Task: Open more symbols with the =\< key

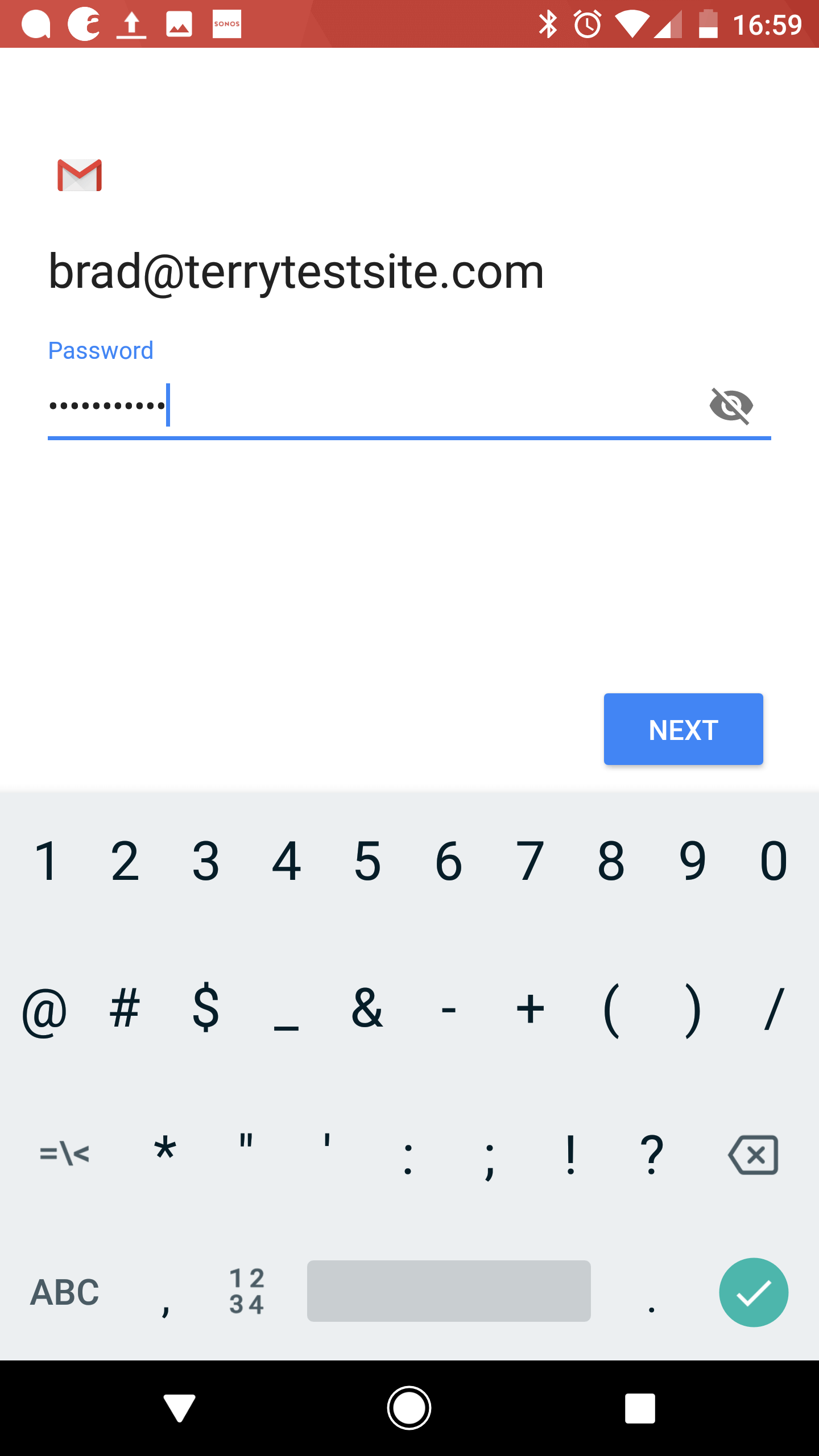Action: pos(64,1154)
